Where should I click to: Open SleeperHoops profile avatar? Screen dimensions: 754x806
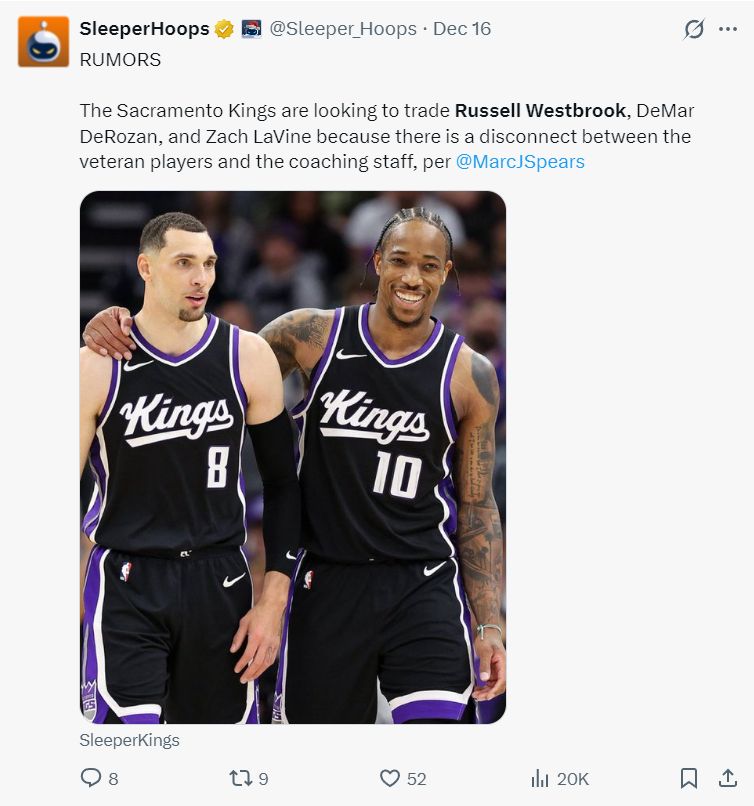click(43, 41)
